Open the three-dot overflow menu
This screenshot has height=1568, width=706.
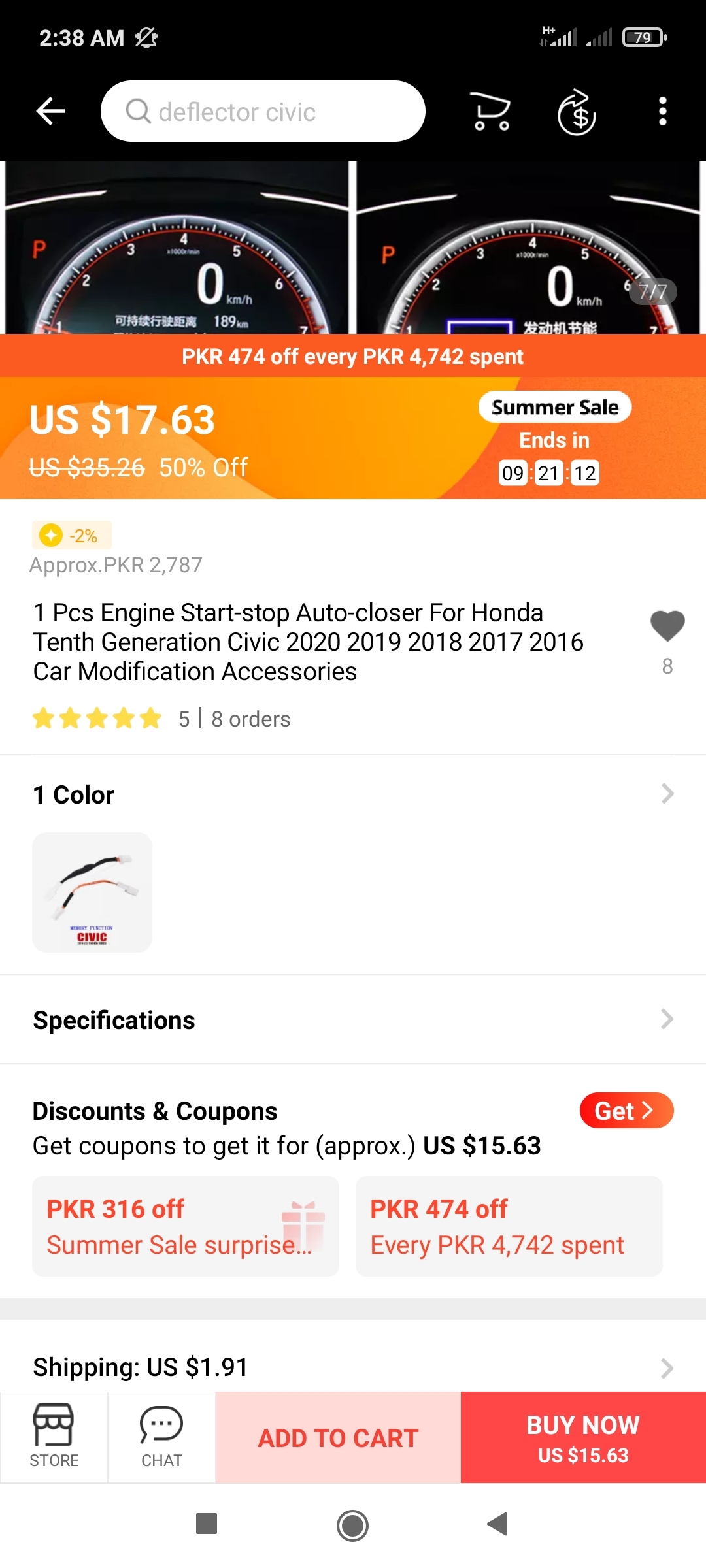point(663,111)
